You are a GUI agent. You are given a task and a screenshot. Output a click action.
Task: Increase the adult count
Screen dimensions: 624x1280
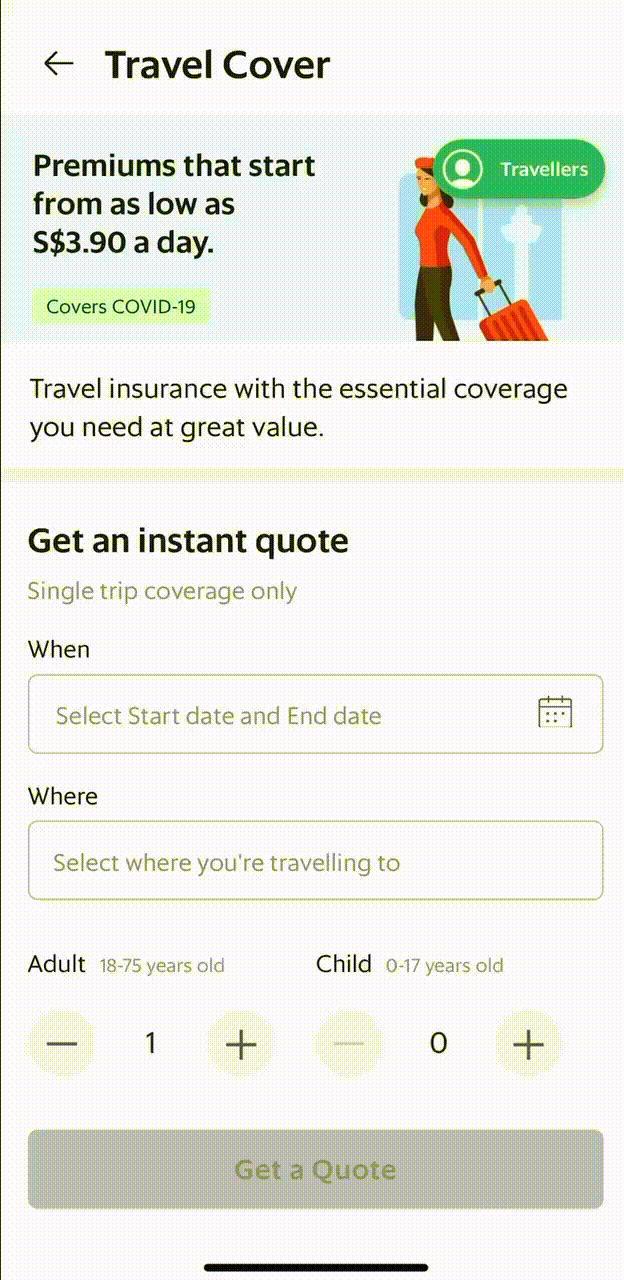[240, 1044]
